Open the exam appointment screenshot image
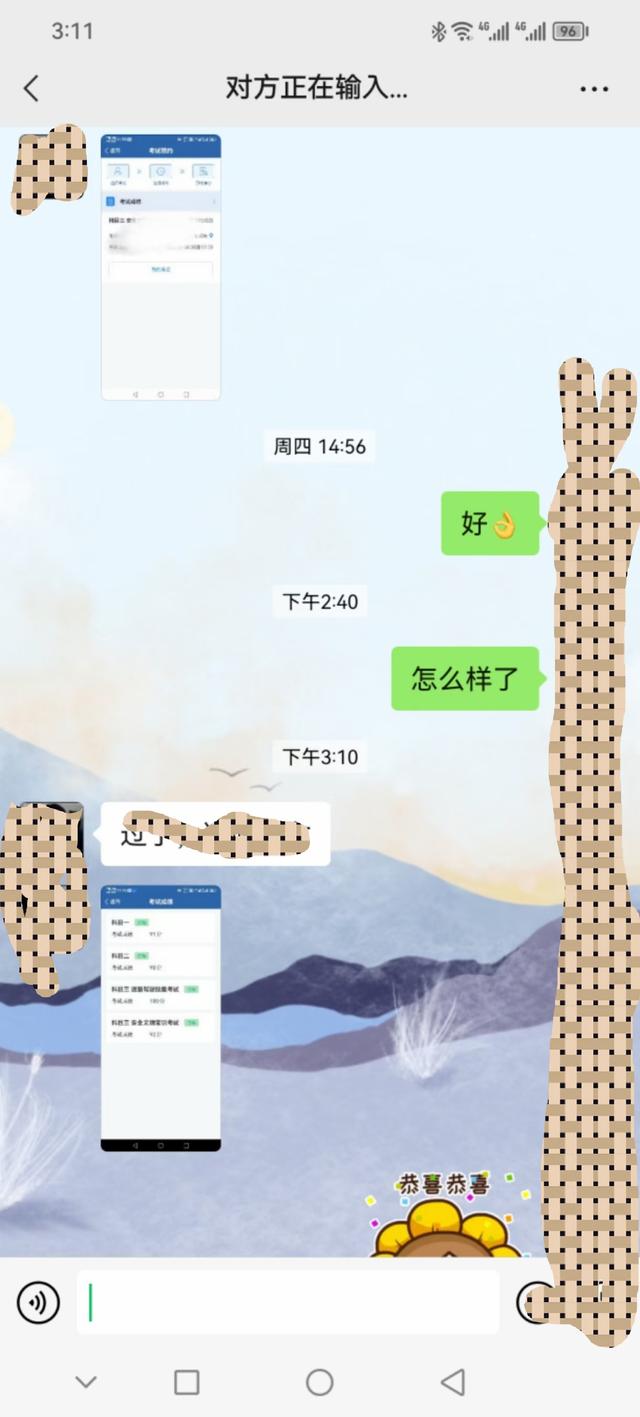Viewport: 640px width, 1417px height. click(x=161, y=267)
